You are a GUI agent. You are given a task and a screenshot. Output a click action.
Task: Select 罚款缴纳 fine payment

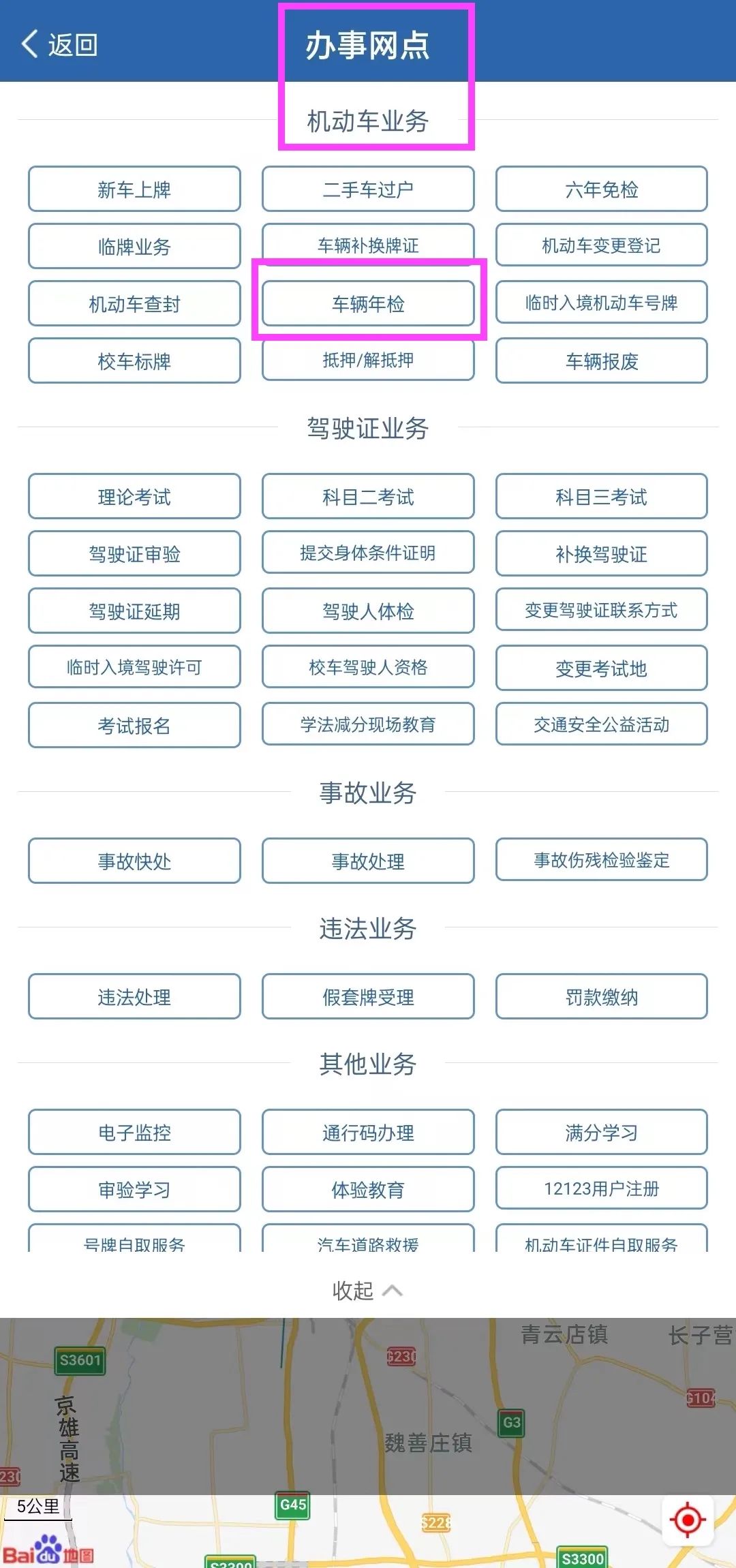tap(601, 996)
